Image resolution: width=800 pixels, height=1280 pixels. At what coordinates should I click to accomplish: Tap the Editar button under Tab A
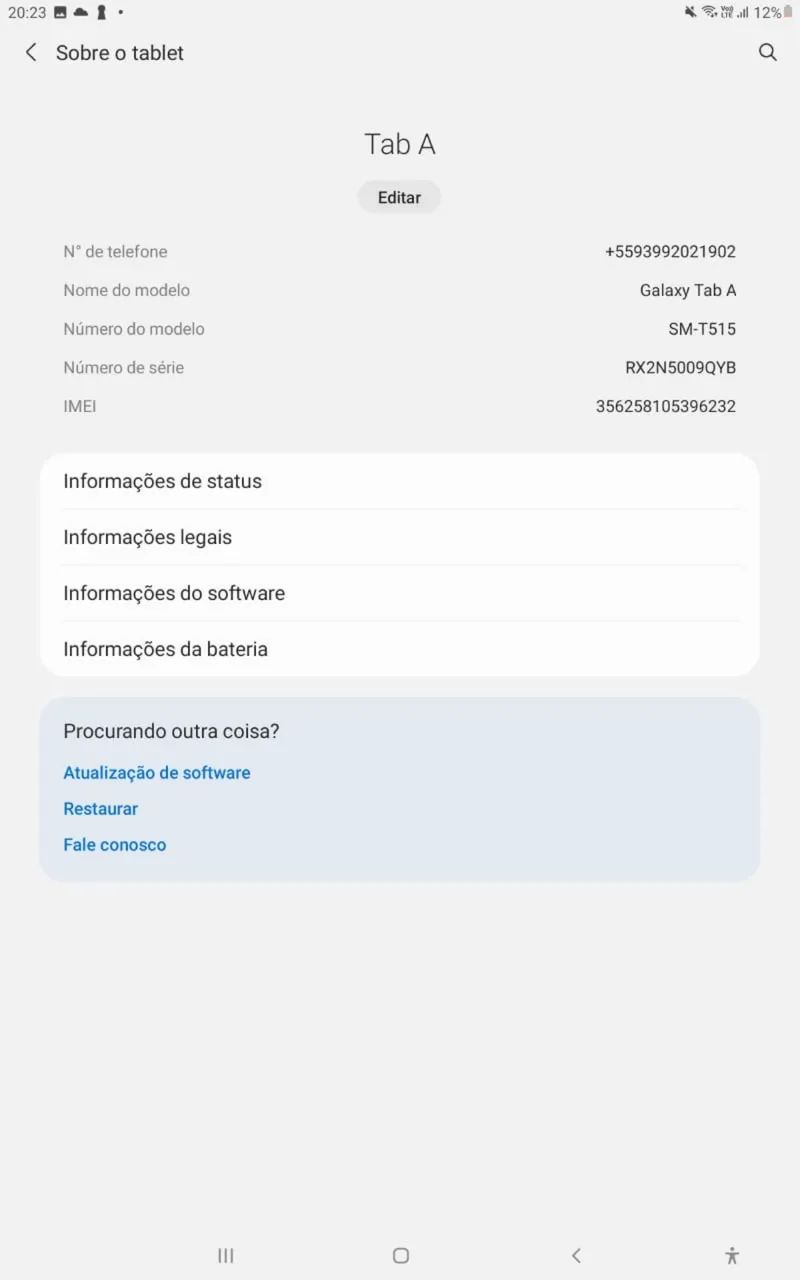pos(399,197)
